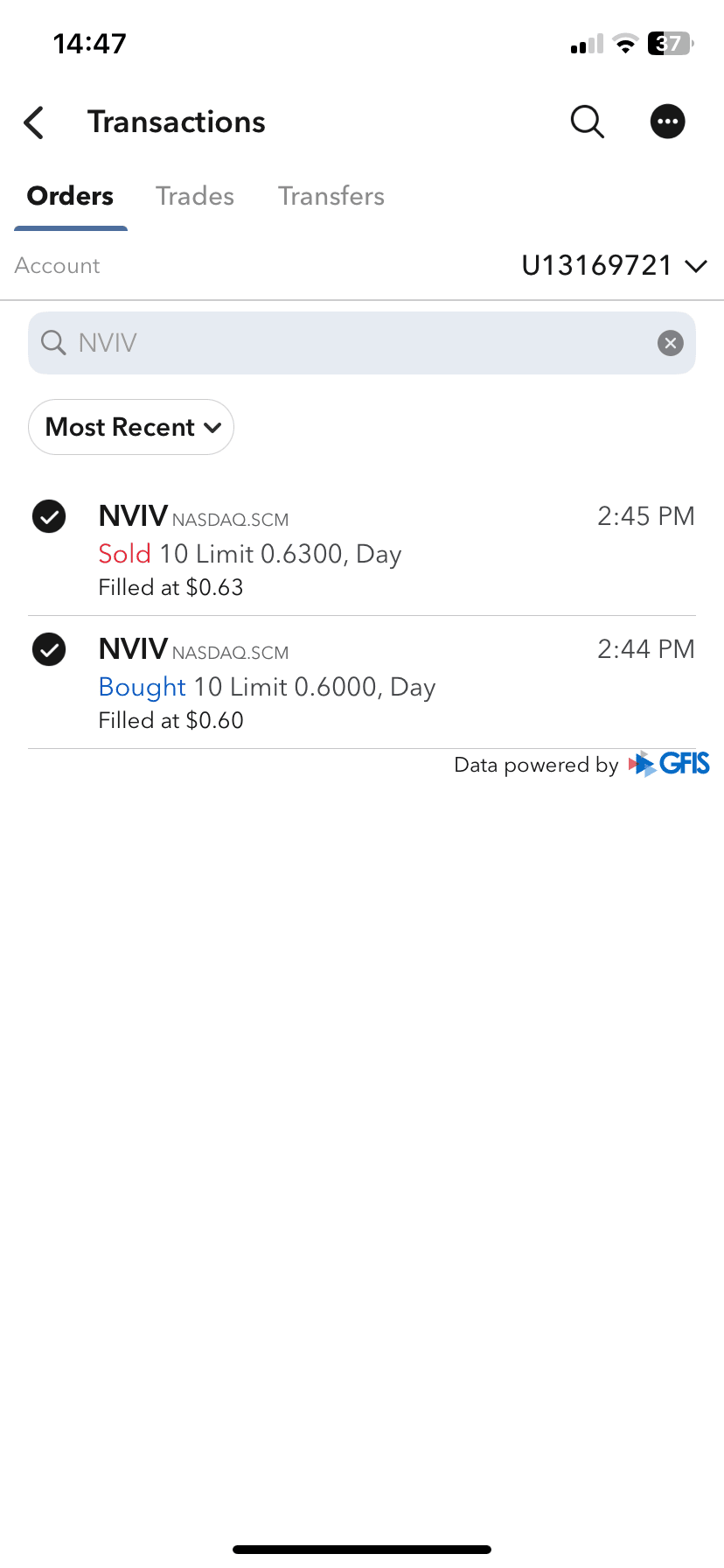724x1568 pixels.
Task: Switch to the Transfers tab
Action: [331, 196]
